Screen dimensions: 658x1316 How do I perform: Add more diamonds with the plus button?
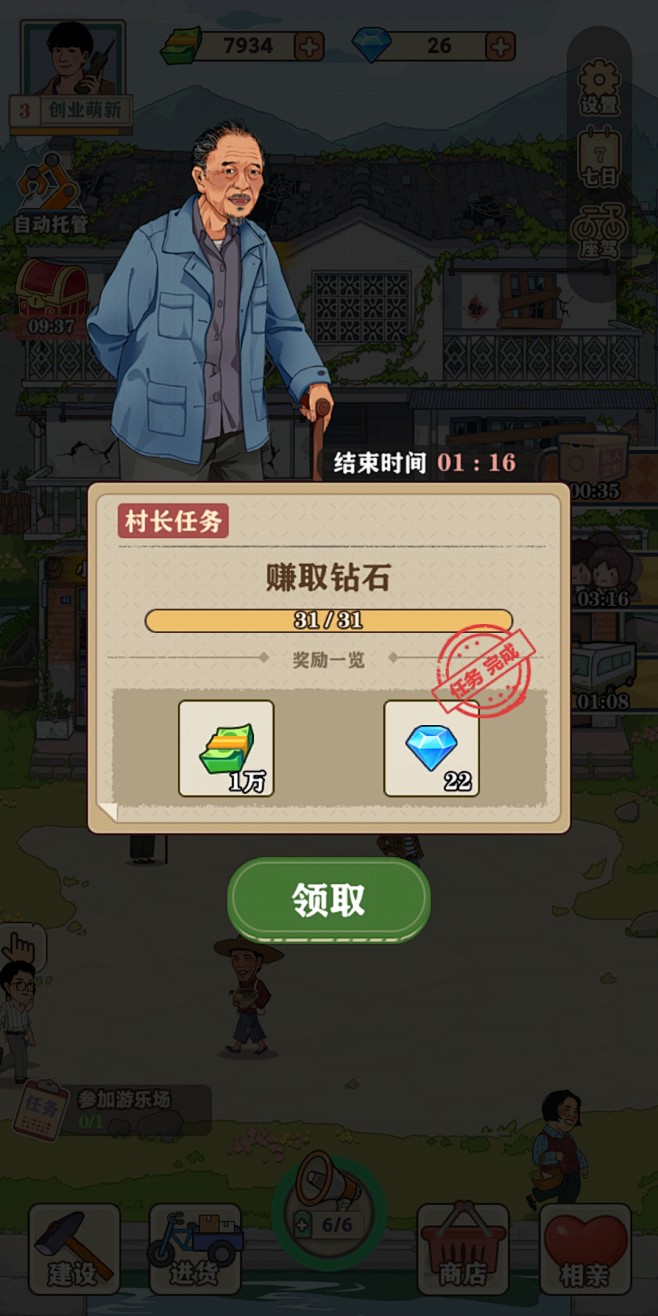[500, 46]
